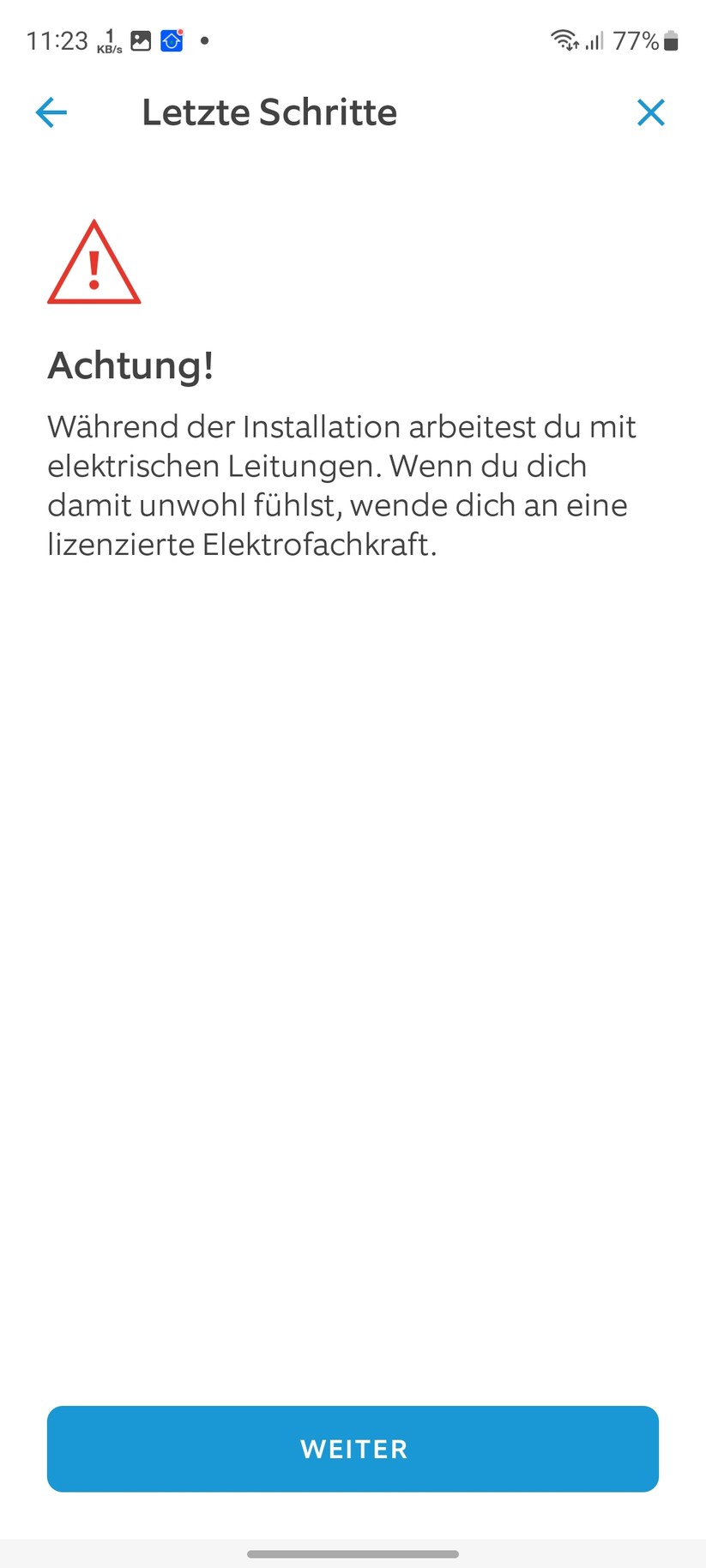
Task: Tap the blue X to dismiss the screen
Action: [x=651, y=112]
